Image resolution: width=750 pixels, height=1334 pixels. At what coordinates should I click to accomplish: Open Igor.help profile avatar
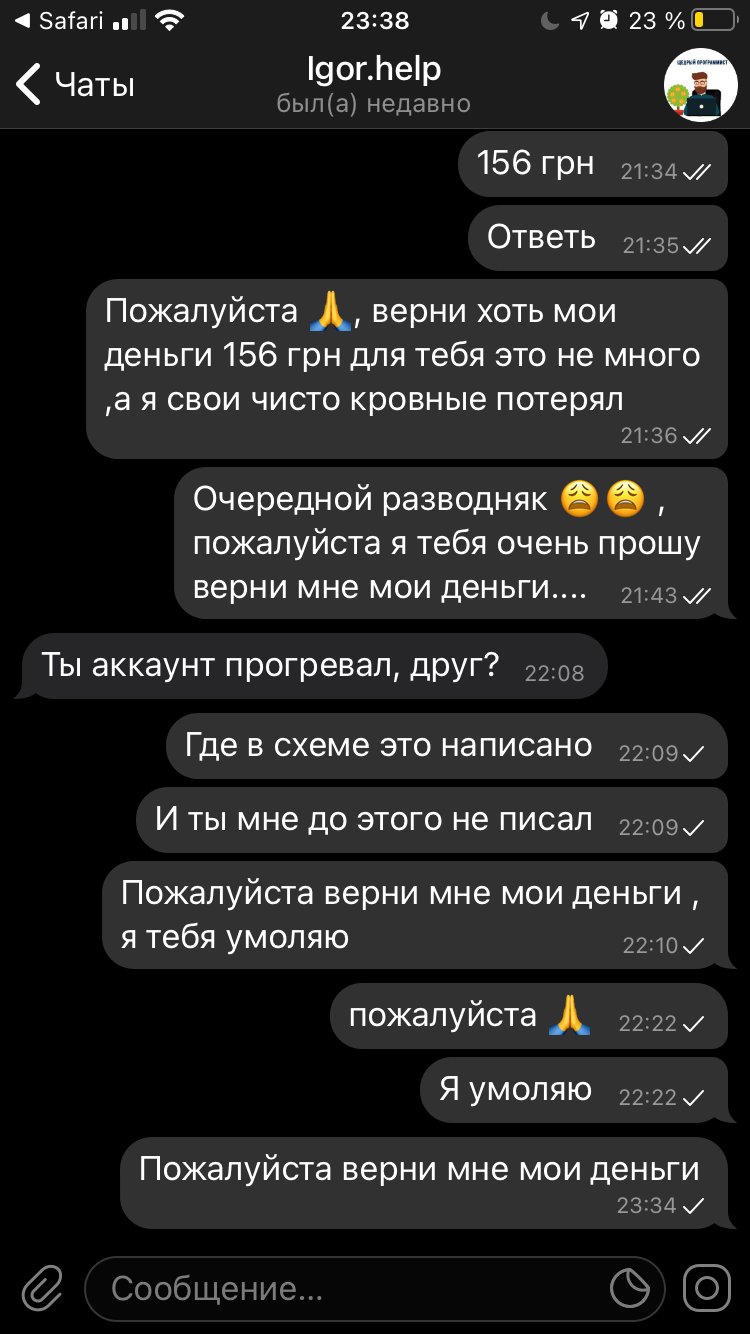(x=701, y=85)
